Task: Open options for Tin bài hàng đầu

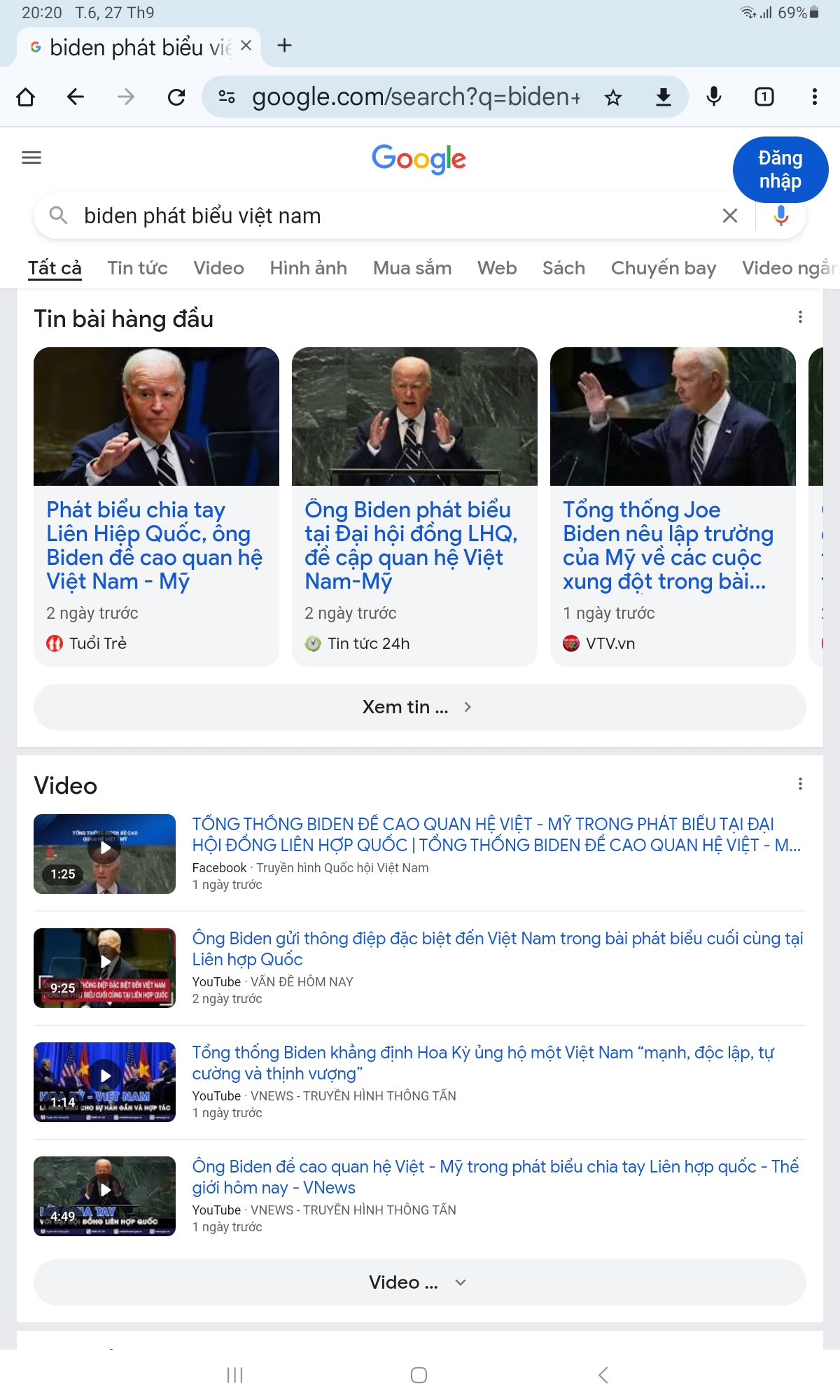Action: click(x=800, y=317)
